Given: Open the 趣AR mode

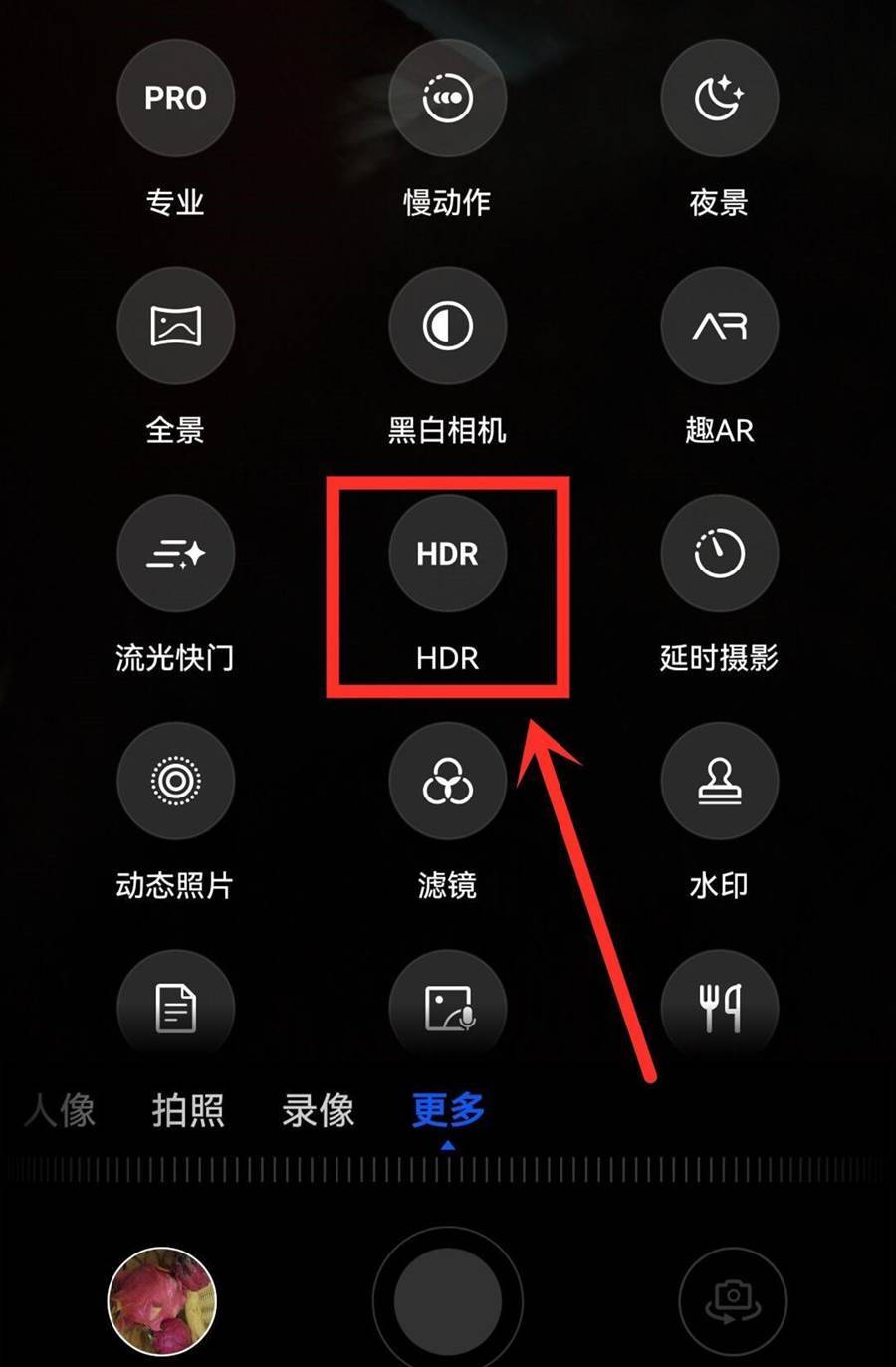Looking at the screenshot, I should tap(719, 326).
